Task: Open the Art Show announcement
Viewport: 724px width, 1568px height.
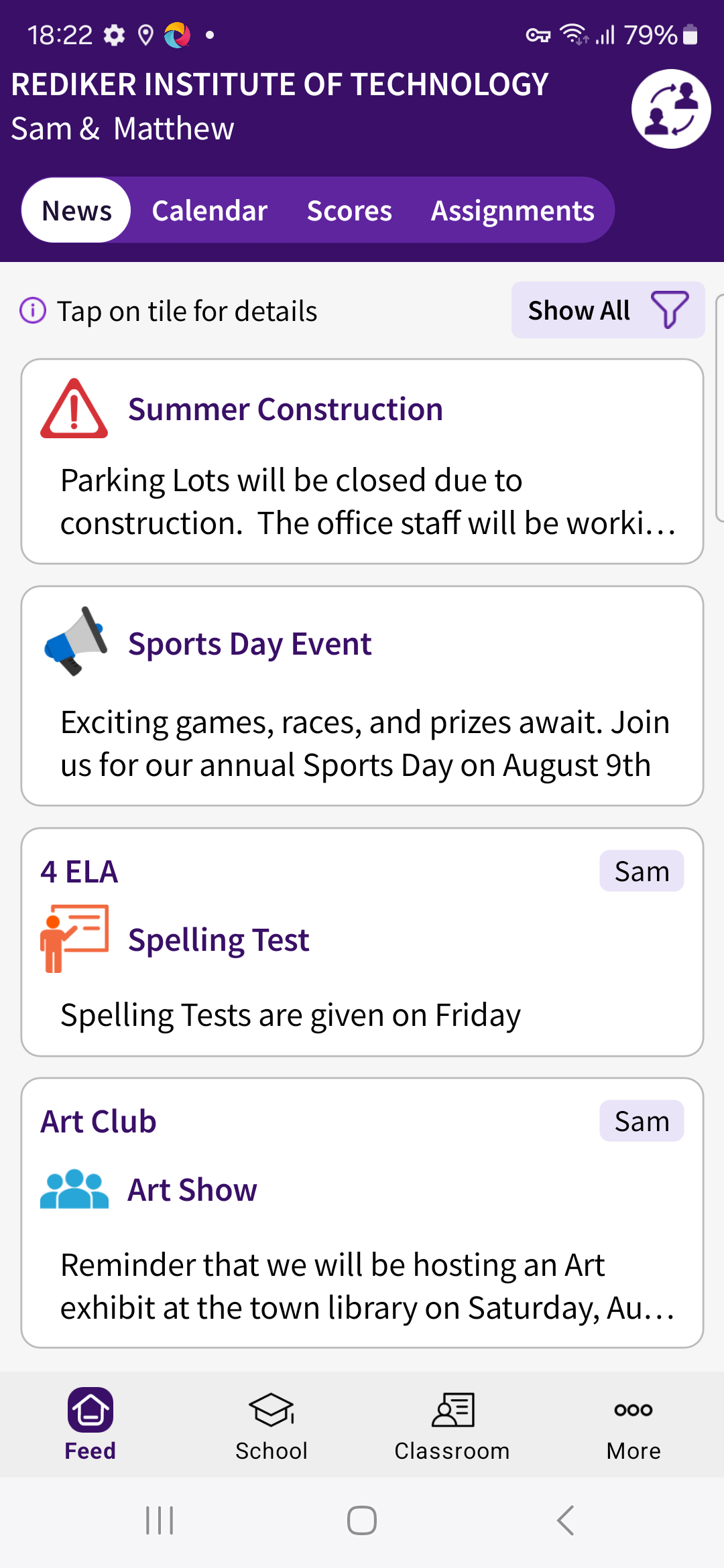Action: [362, 1213]
